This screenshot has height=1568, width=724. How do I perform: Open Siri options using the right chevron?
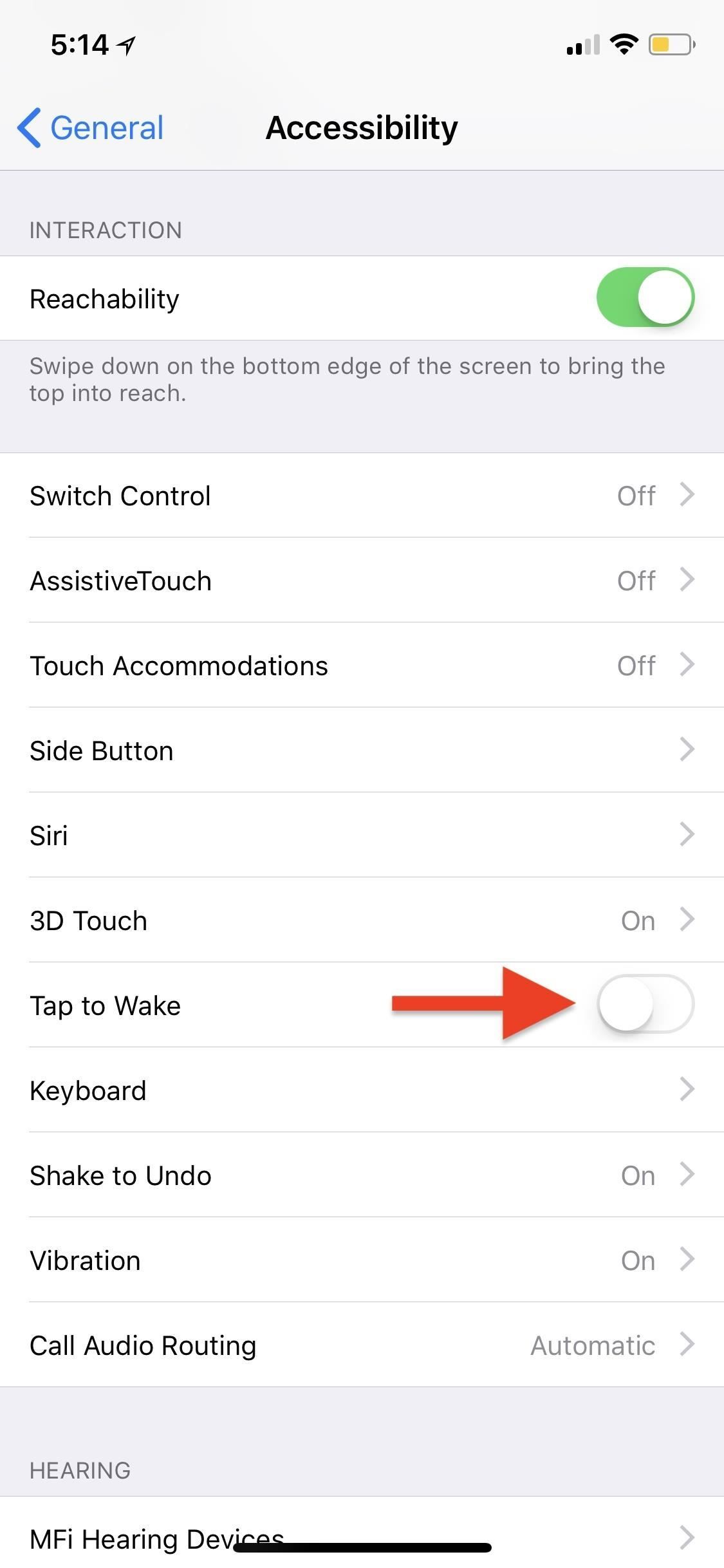click(x=687, y=835)
